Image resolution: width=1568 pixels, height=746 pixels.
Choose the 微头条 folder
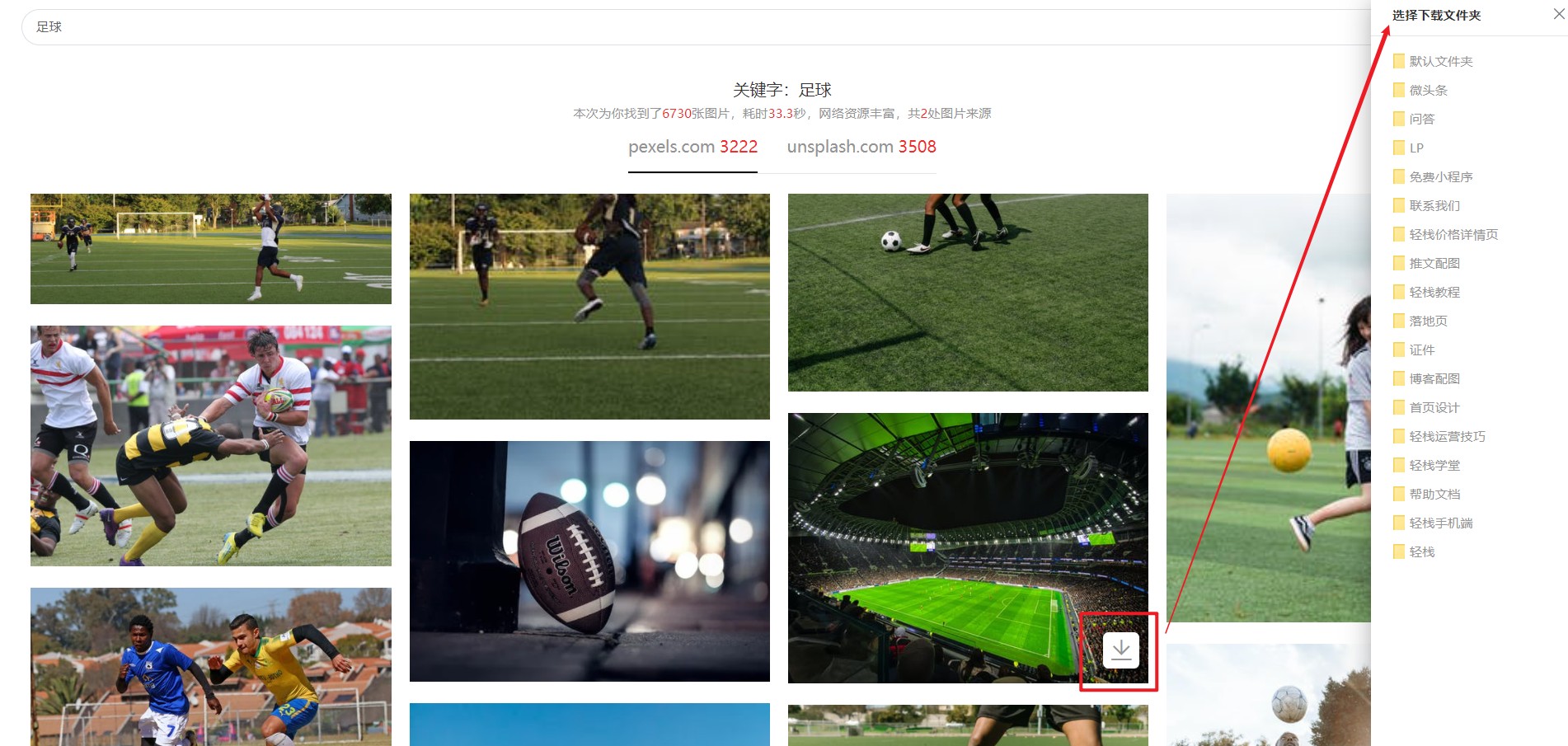1428,90
